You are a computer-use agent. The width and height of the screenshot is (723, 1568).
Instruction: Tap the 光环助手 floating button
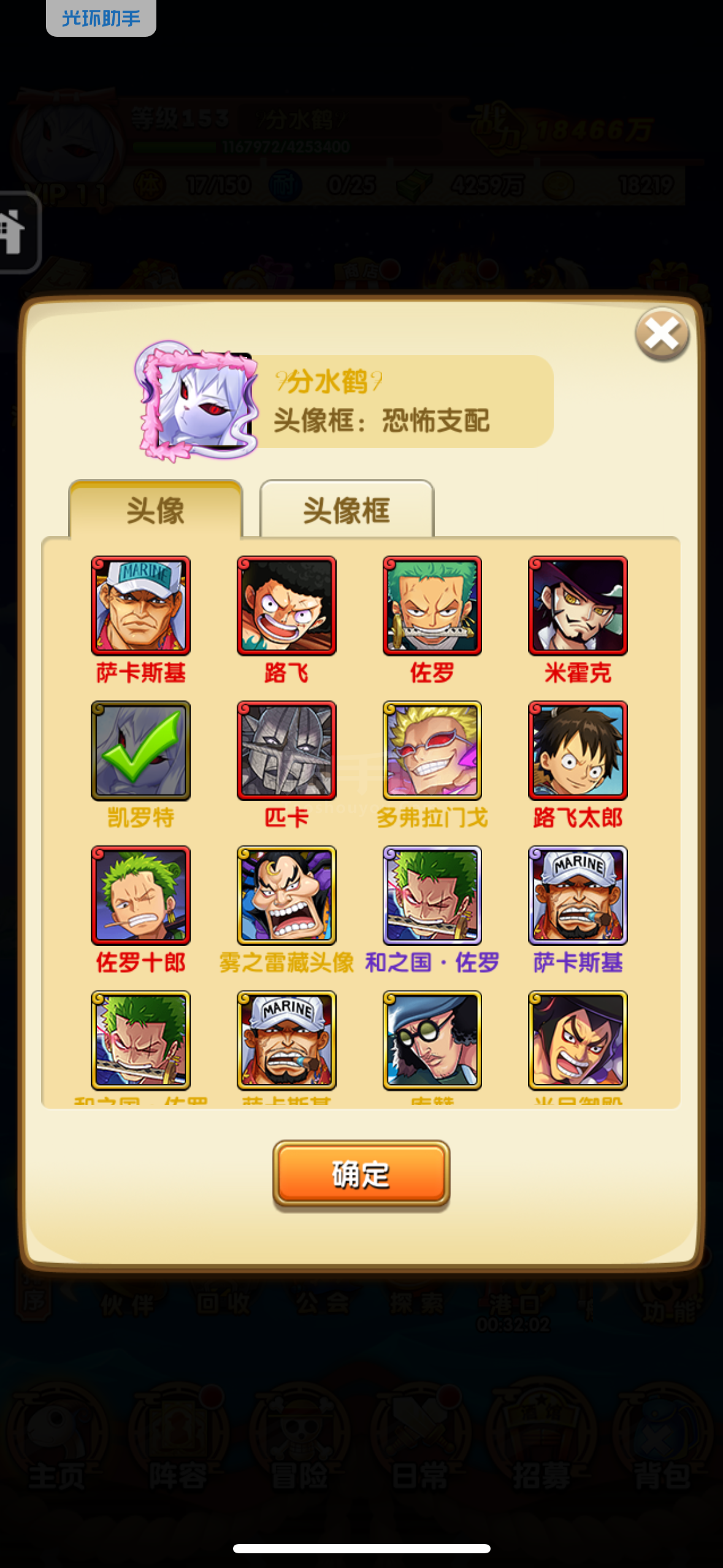click(101, 18)
